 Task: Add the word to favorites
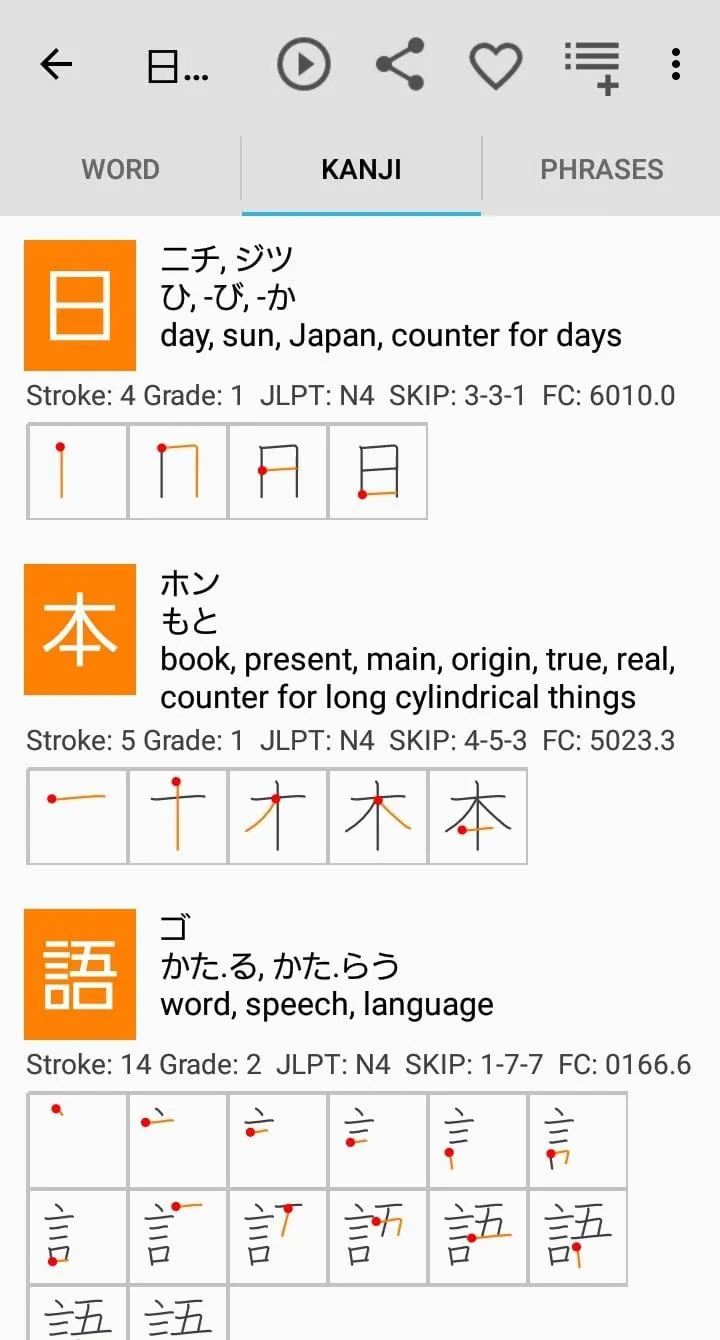pyautogui.click(x=494, y=64)
